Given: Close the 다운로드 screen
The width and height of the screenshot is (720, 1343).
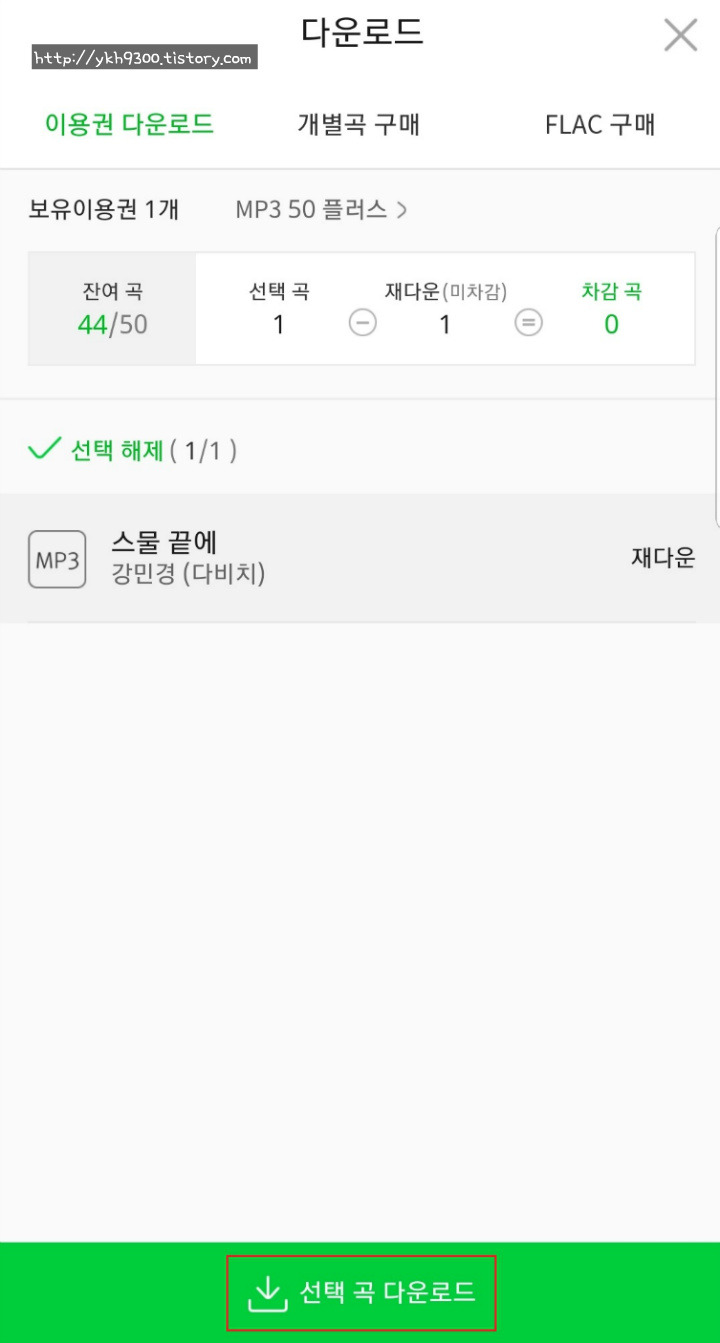Looking at the screenshot, I should click(681, 36).
